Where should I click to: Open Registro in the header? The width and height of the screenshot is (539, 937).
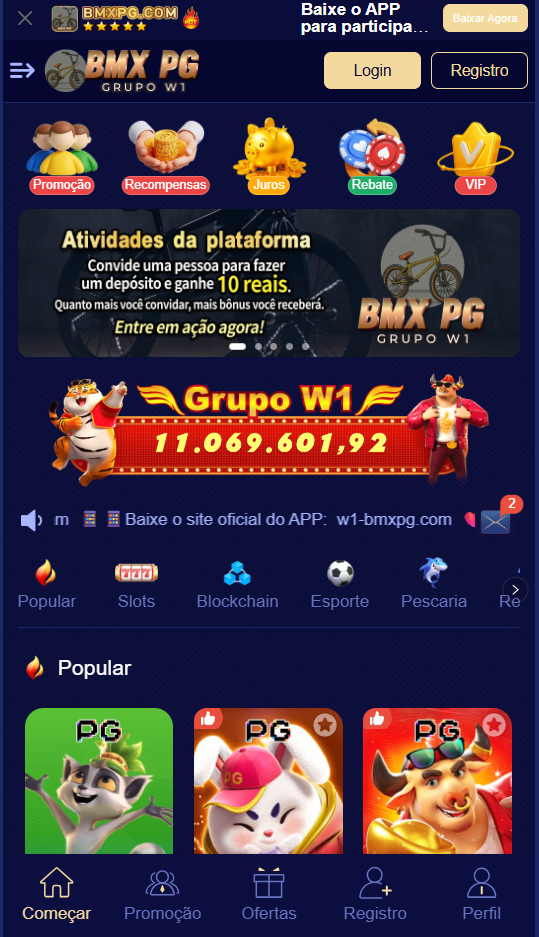click(x=479, y=71)
